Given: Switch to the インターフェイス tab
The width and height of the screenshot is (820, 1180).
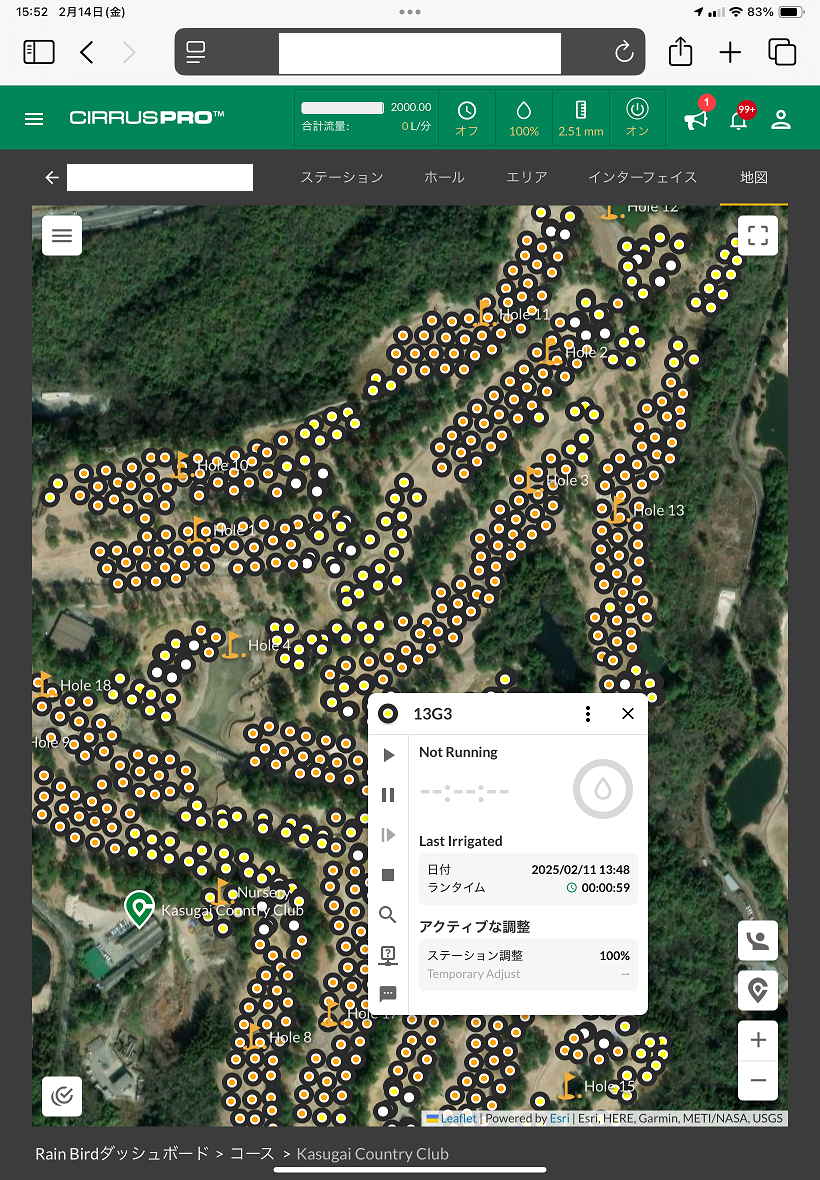Looking at the screenshot, I should coord(642,177).
